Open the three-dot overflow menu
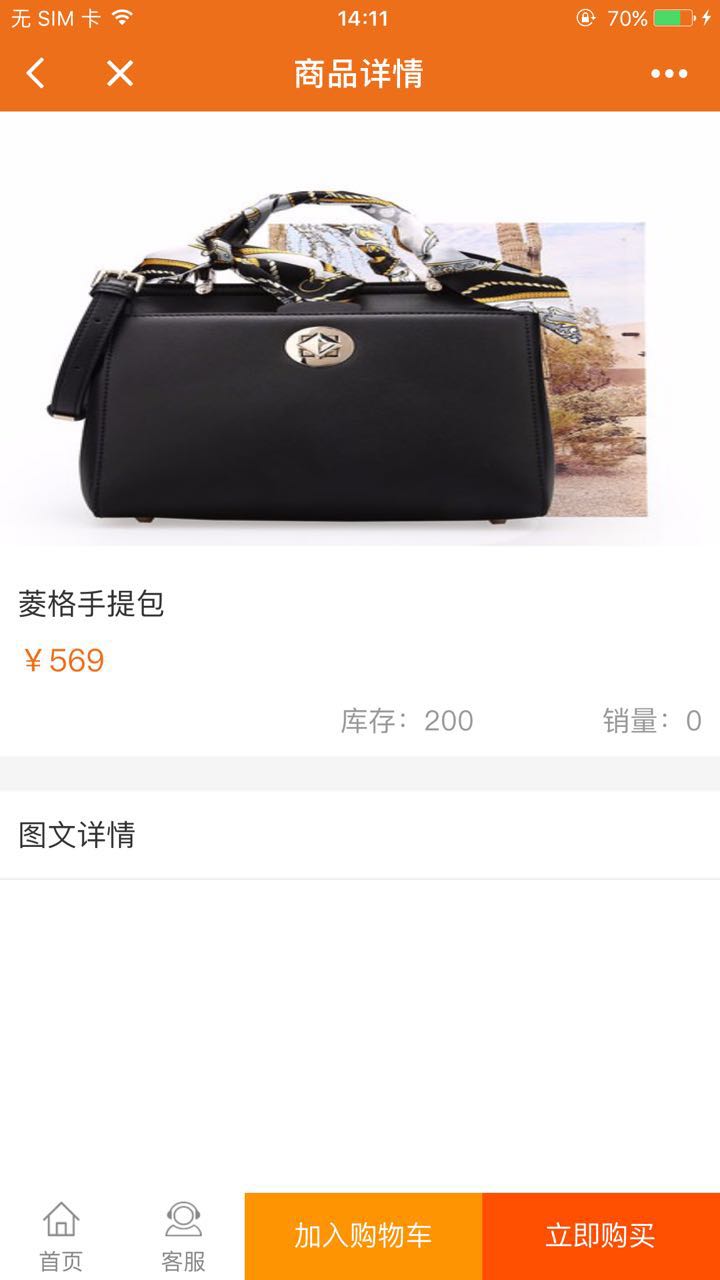Image resolution: width=720 pixels, height=1280 pixels. coord(669,73)
